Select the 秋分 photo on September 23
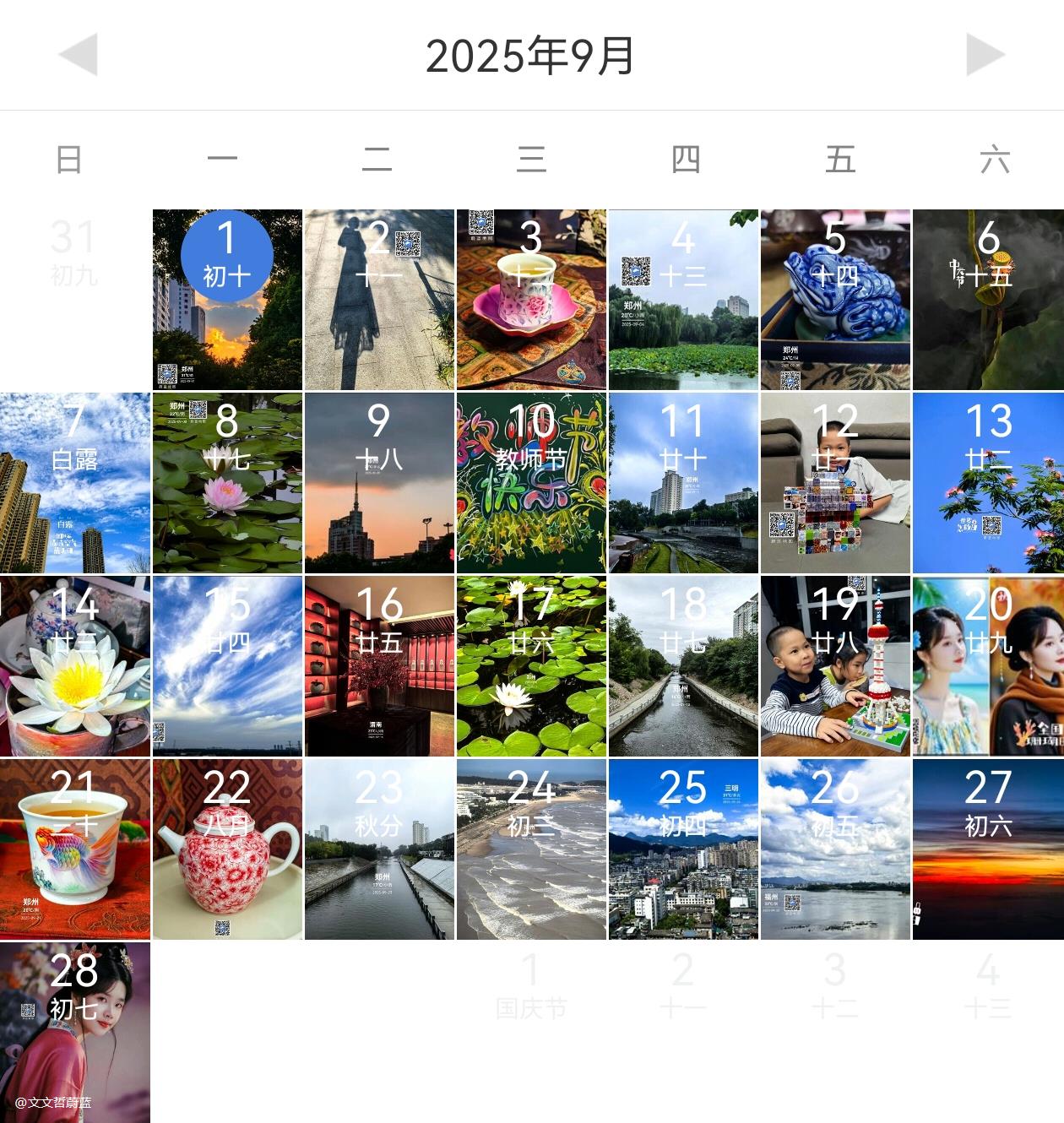 (379, 849)
